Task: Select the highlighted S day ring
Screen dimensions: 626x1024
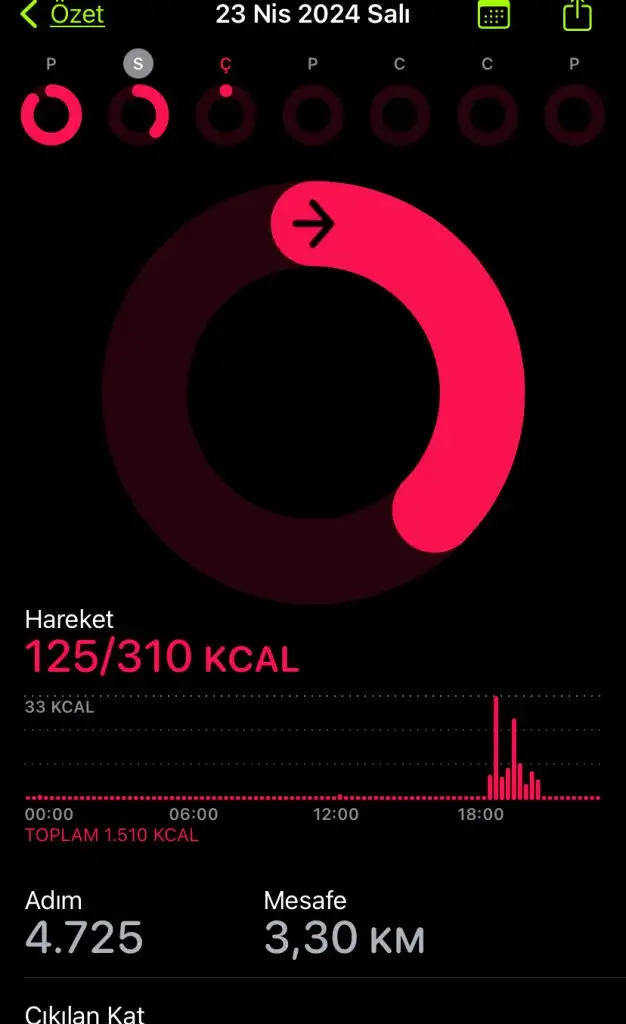Action: [x=138, y=114]
